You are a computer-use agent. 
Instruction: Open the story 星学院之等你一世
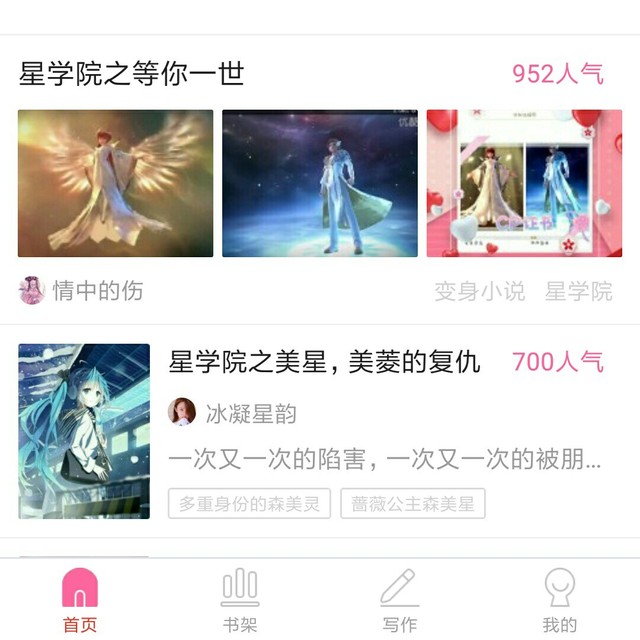click(x=132, y=74)
